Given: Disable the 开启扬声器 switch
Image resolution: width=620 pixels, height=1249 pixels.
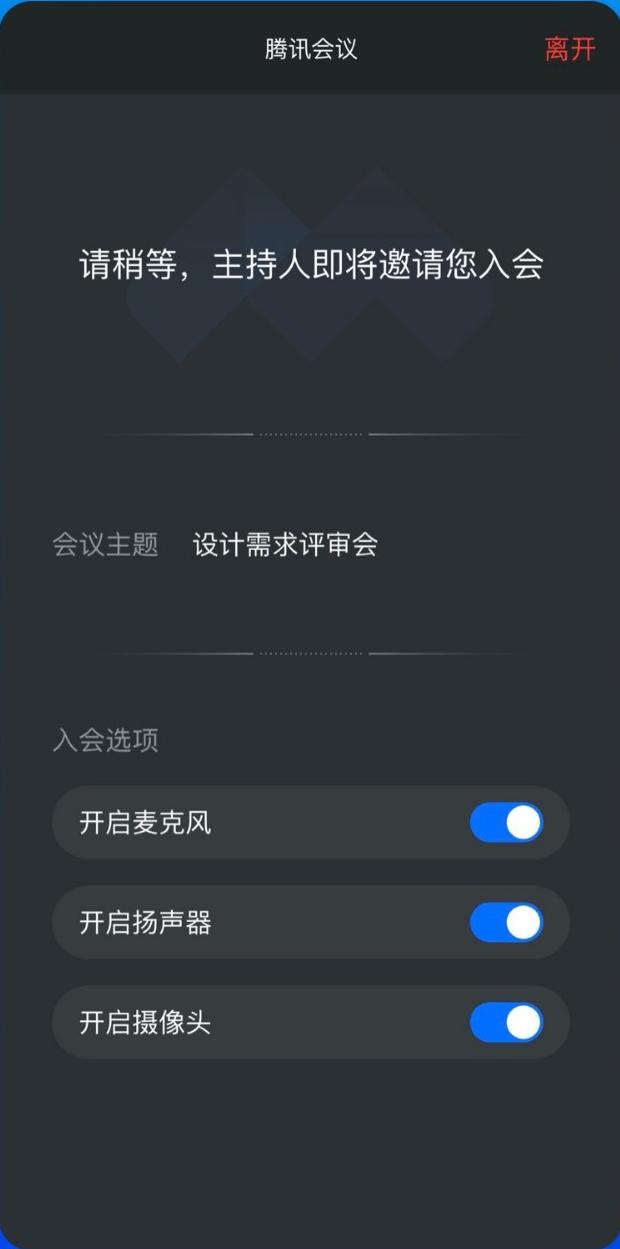Looking at the screenshot, I should coord(506,922).
